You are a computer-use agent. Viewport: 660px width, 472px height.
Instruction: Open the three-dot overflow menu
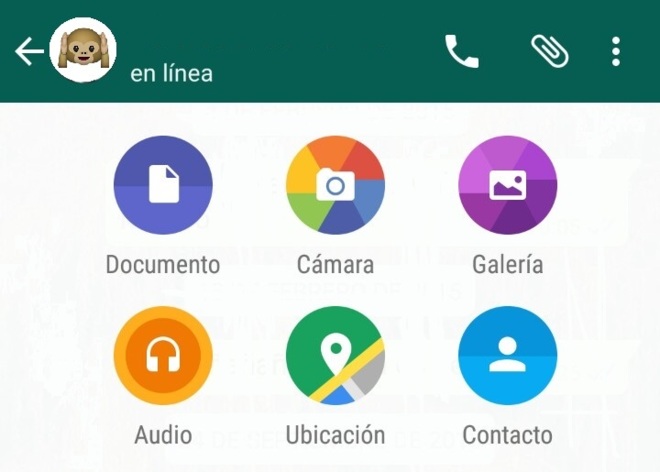pyautogui.click(x=616, y=52)
